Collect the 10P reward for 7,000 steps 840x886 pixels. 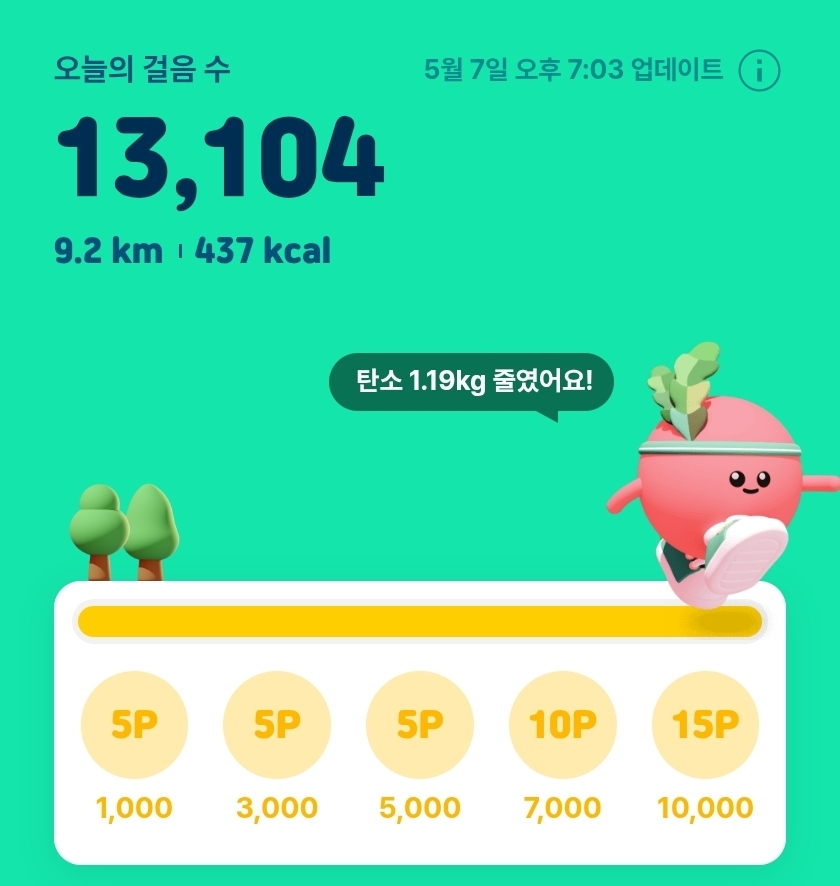[x=563, y=725]
